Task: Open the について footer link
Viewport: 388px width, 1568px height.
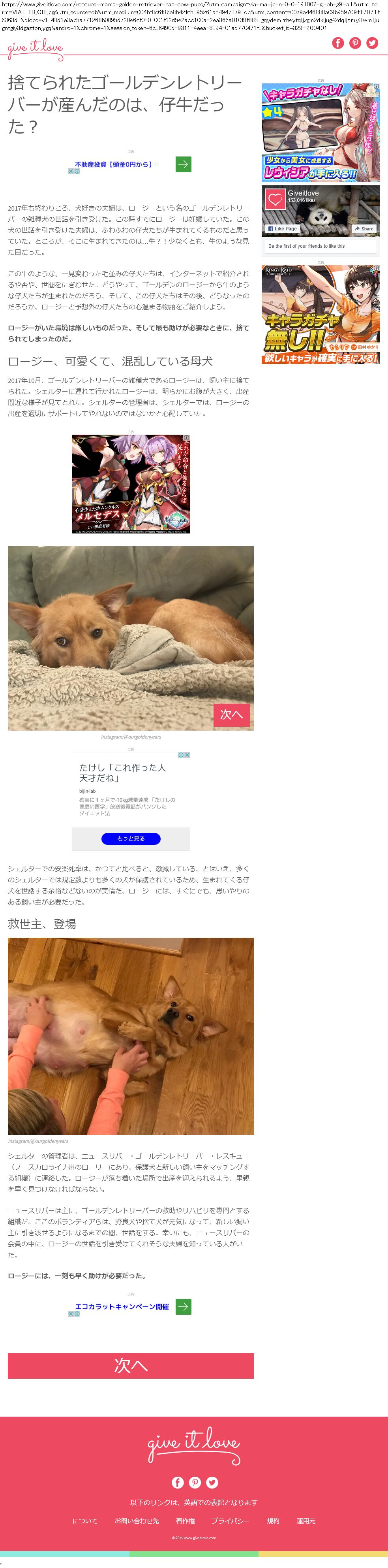Action: (84, 1521)
